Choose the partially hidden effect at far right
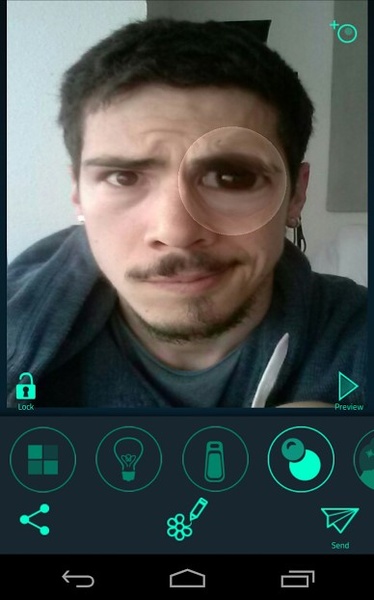Image resolution: width=374 pixels, height=600 pixels. pos(364,459)
